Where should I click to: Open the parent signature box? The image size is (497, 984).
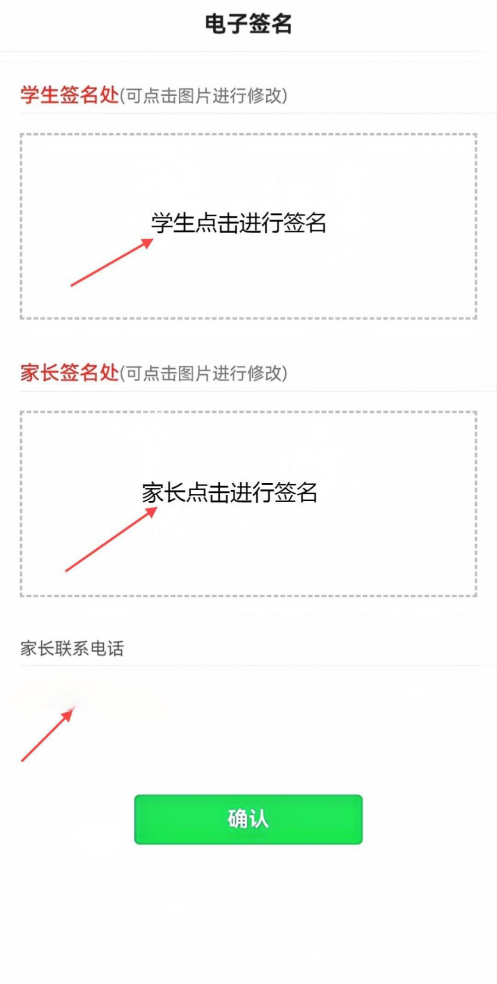(248, 503)
